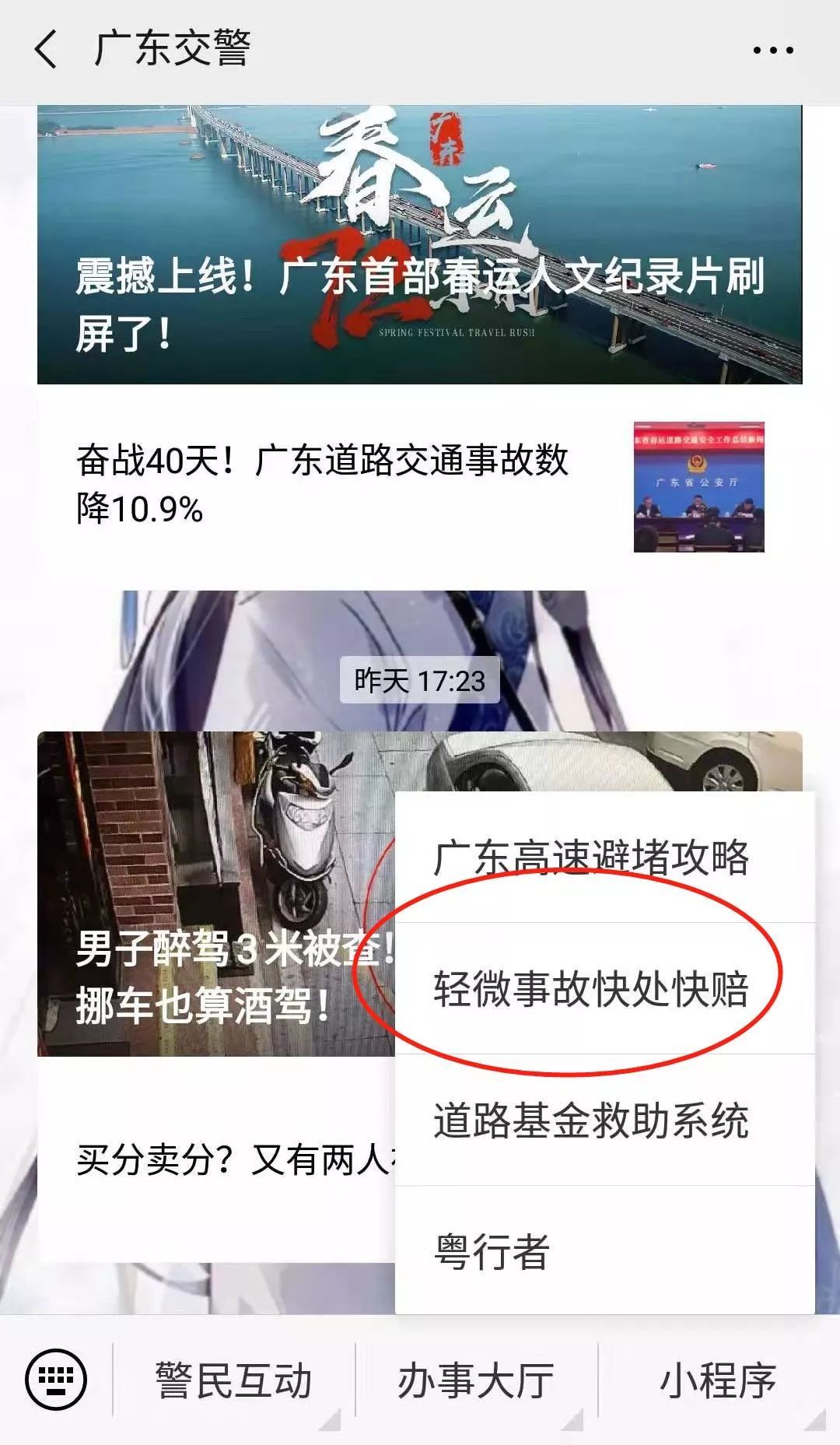Open article 买分卖分？又有两人
The width and height of the screenshot is (840, 1445).
click(x=216, y=1159)
